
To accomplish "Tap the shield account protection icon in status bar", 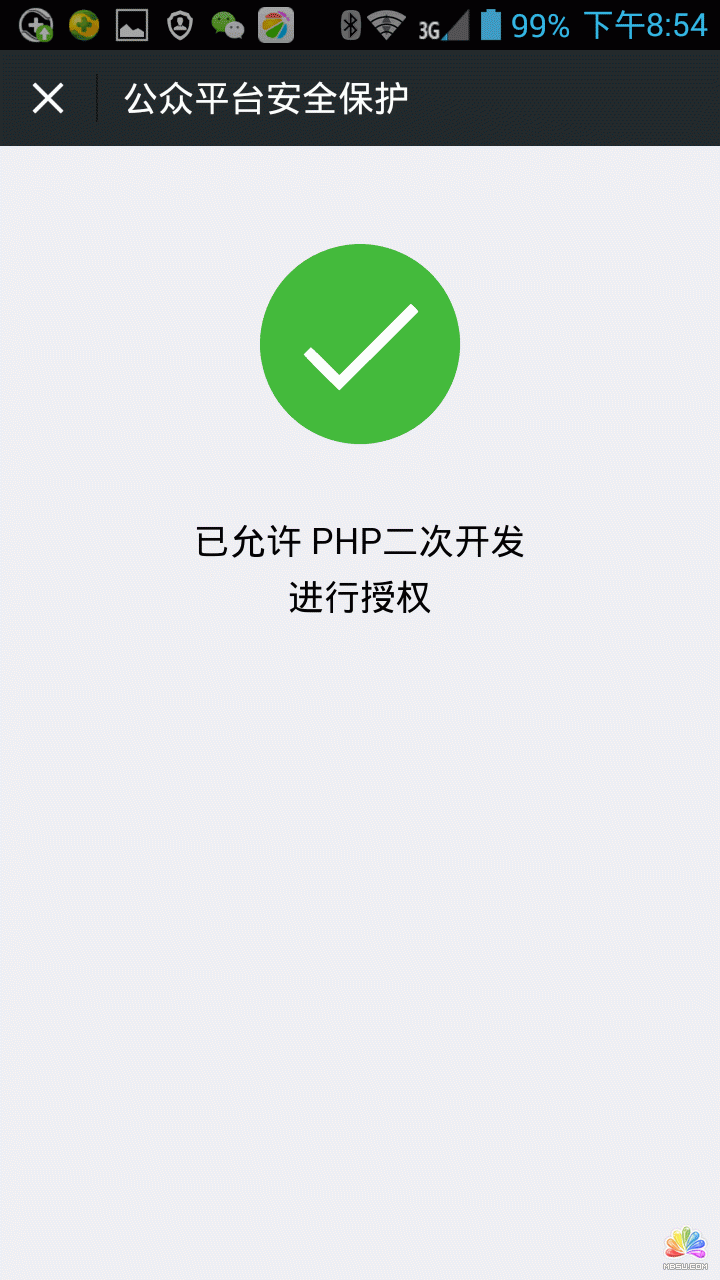I will (178, 22).
